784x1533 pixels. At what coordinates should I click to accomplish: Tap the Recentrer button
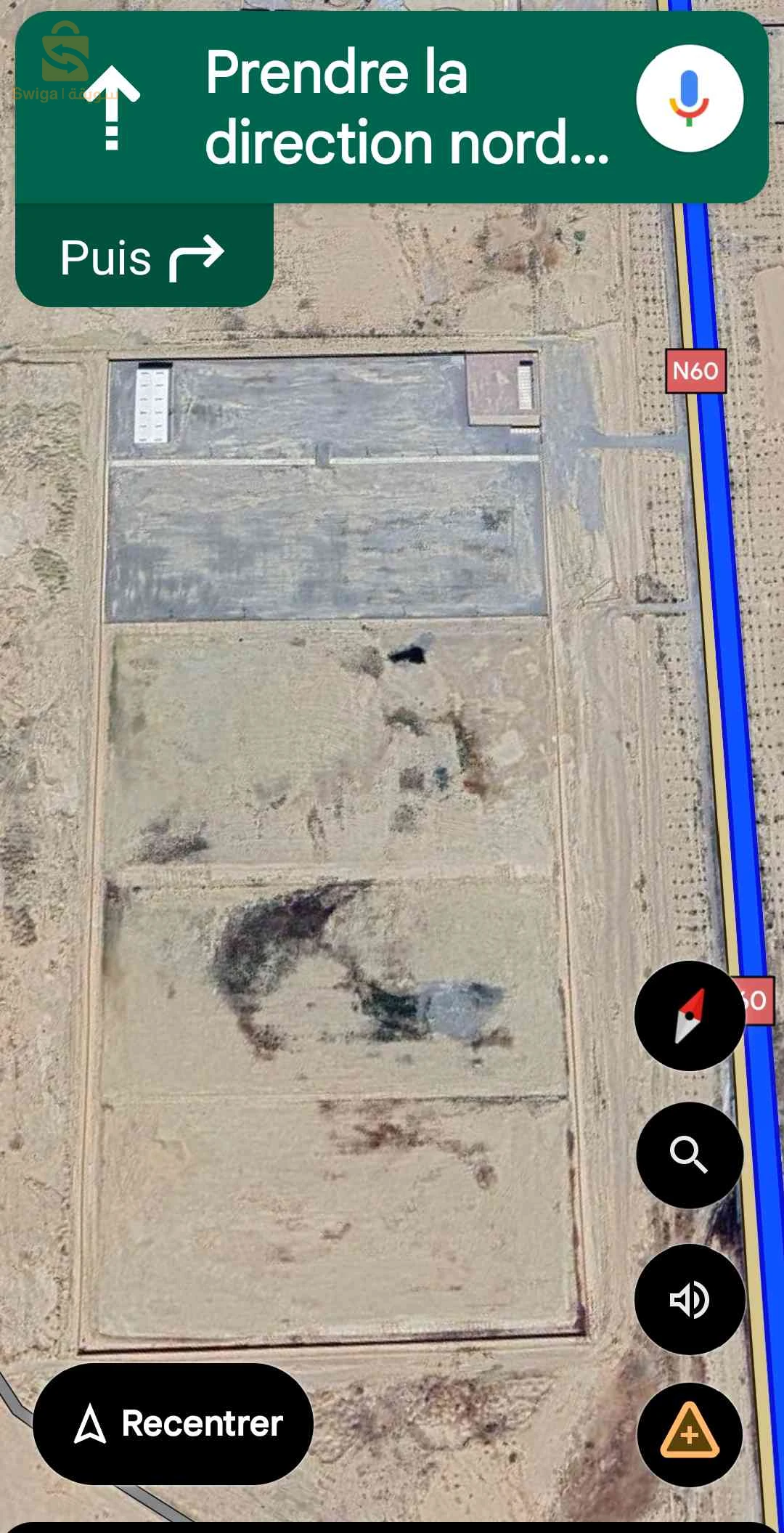(x=173, y=1423)
